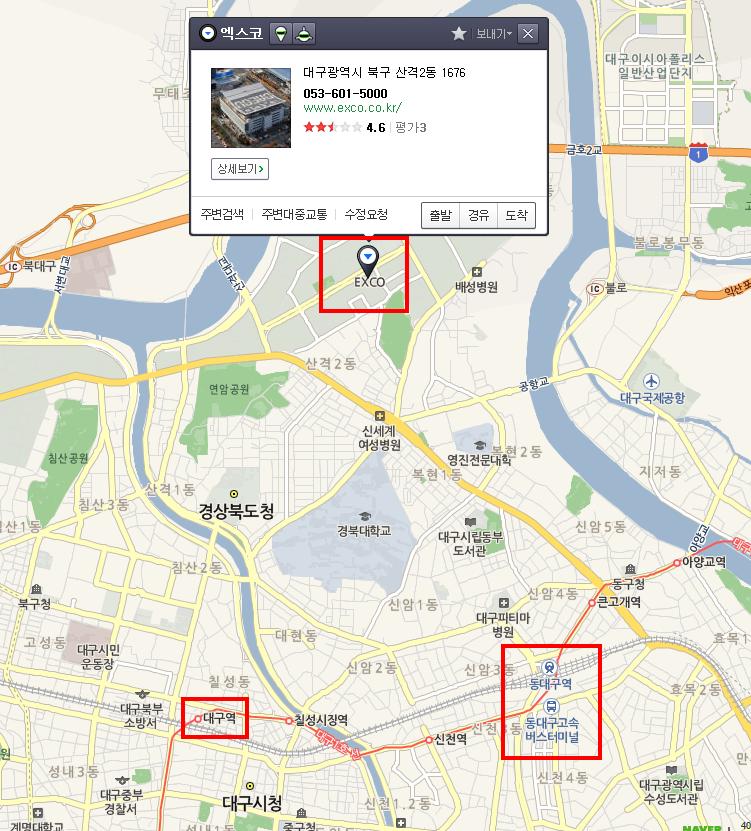Open the 보내기 send dropdown

coord(493,33)
